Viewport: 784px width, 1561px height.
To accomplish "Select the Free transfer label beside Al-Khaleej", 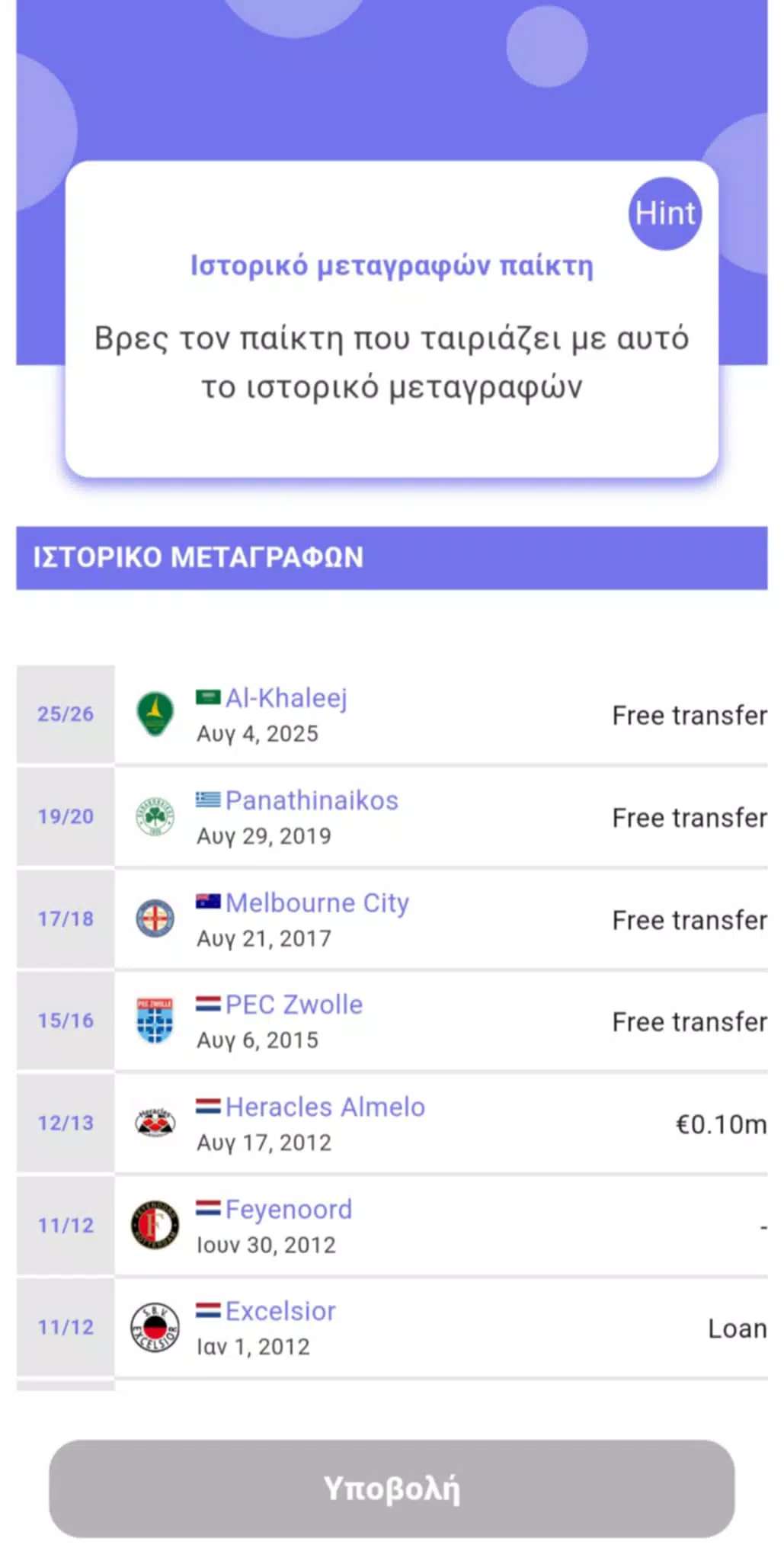I will [x=689, y=715].
